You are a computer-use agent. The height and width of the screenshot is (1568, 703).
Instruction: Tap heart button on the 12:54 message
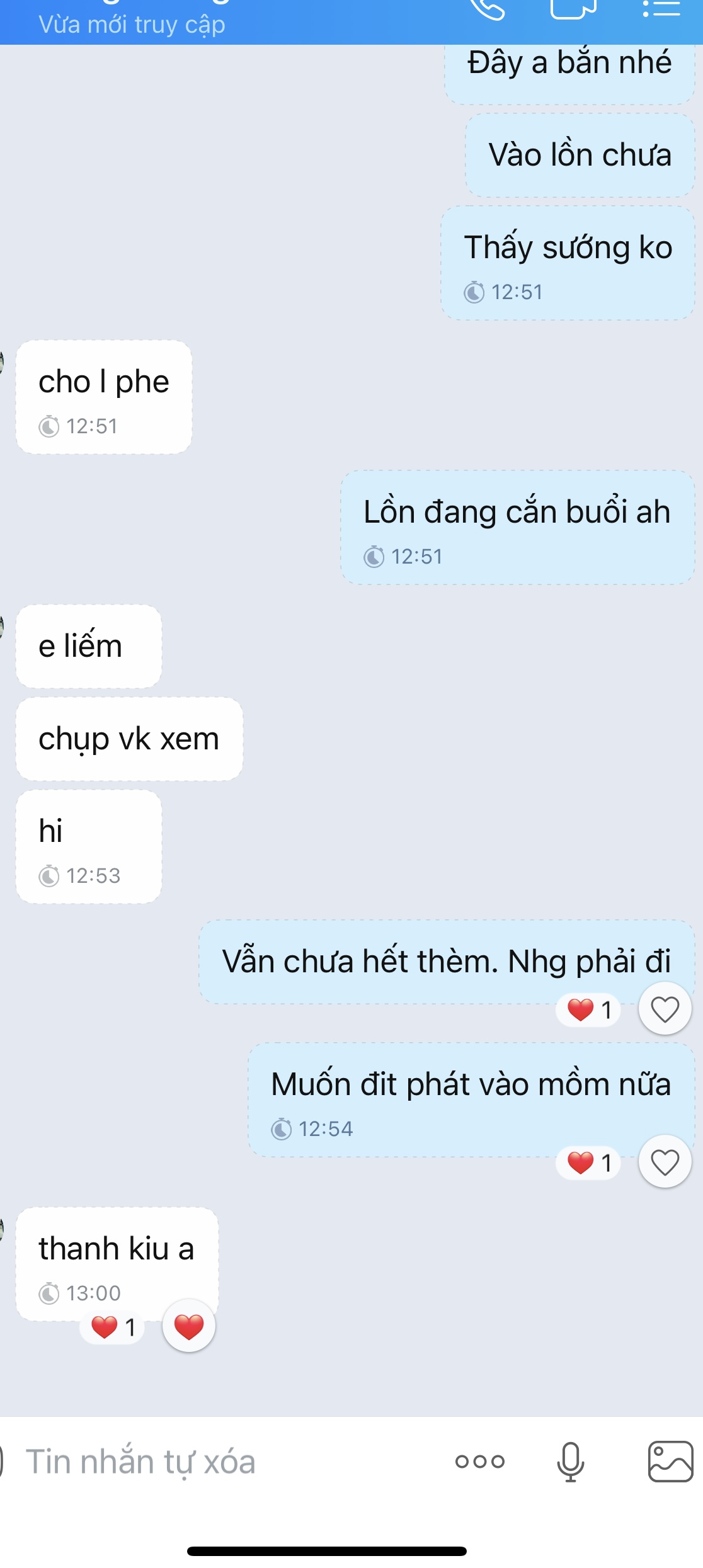(x=665, y=1162)
